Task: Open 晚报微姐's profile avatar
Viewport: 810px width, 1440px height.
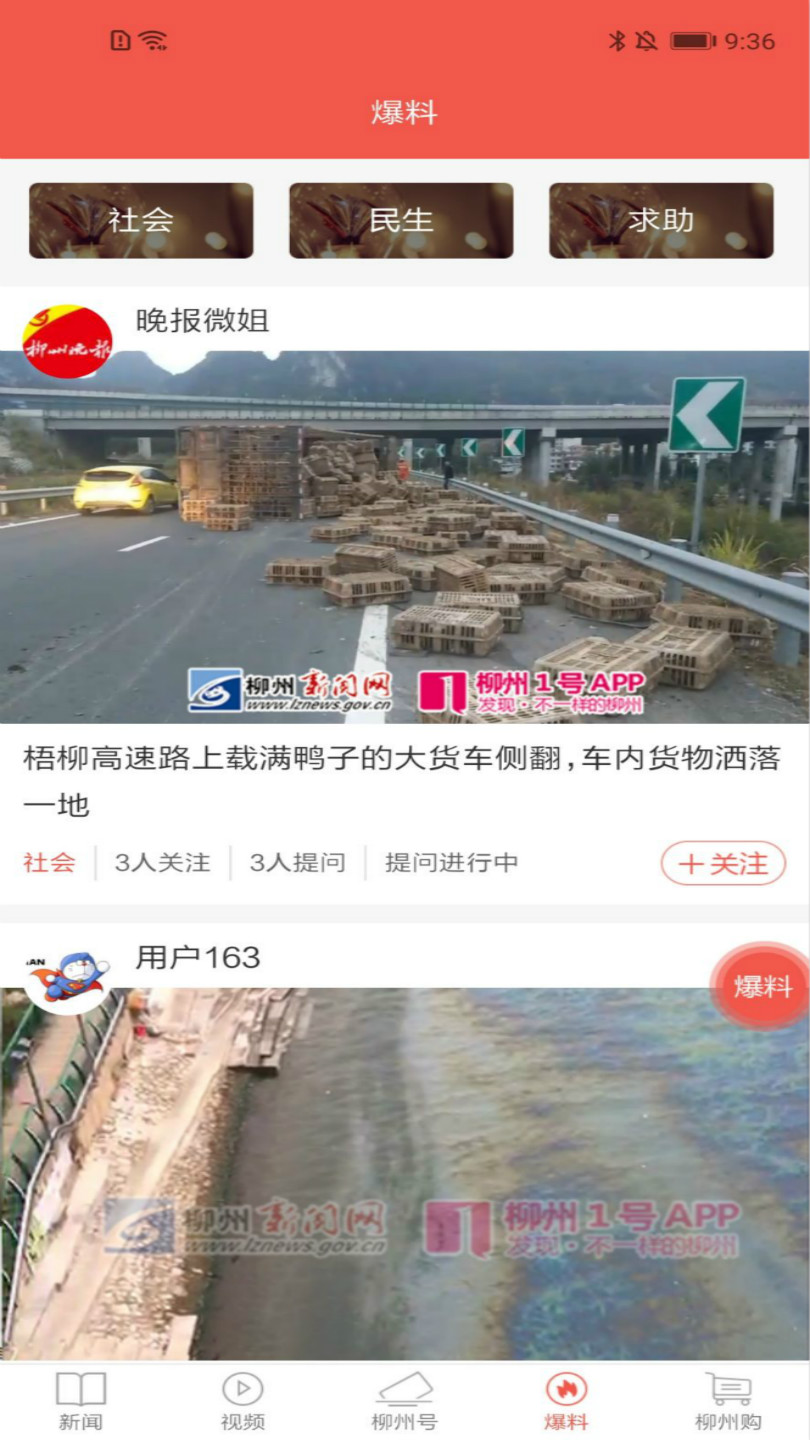Action: [67, 341]
